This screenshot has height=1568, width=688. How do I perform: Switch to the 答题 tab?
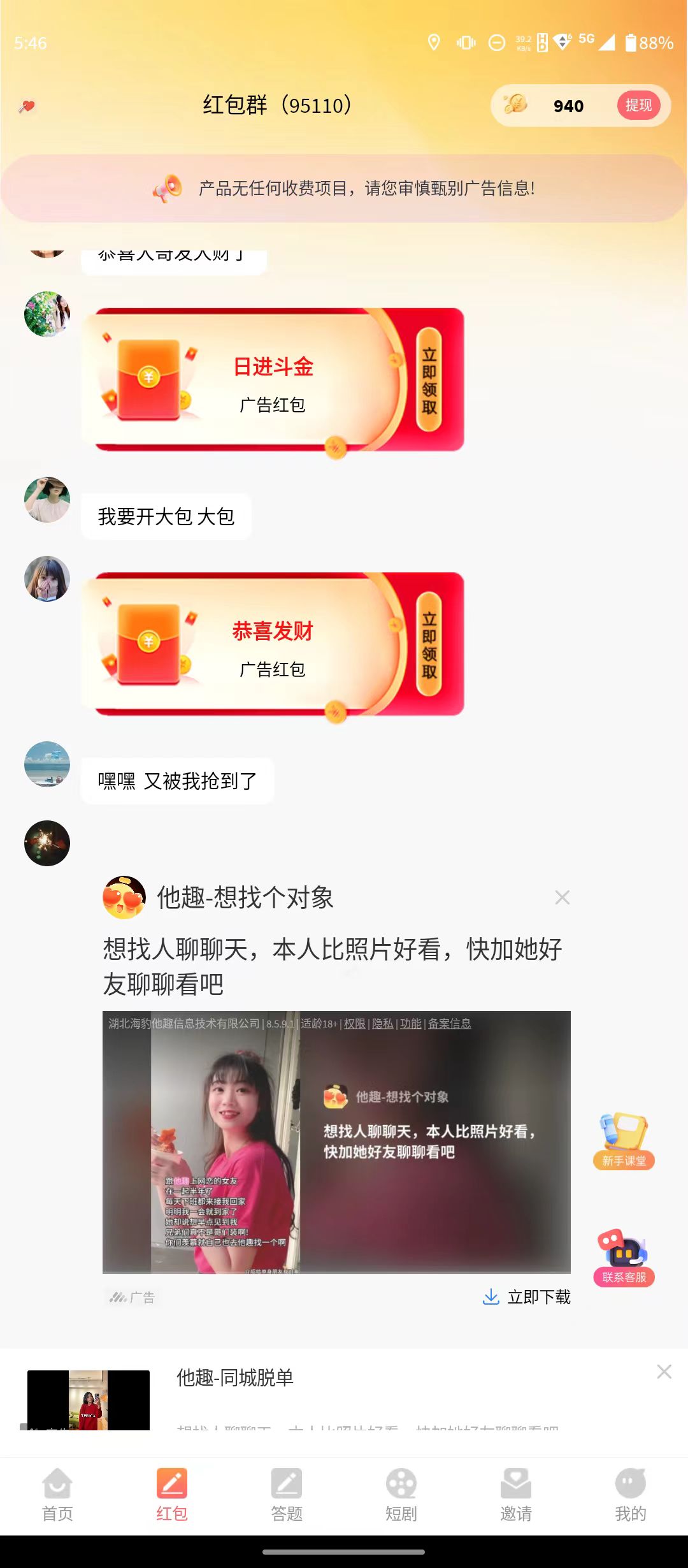pos(287,1494)
